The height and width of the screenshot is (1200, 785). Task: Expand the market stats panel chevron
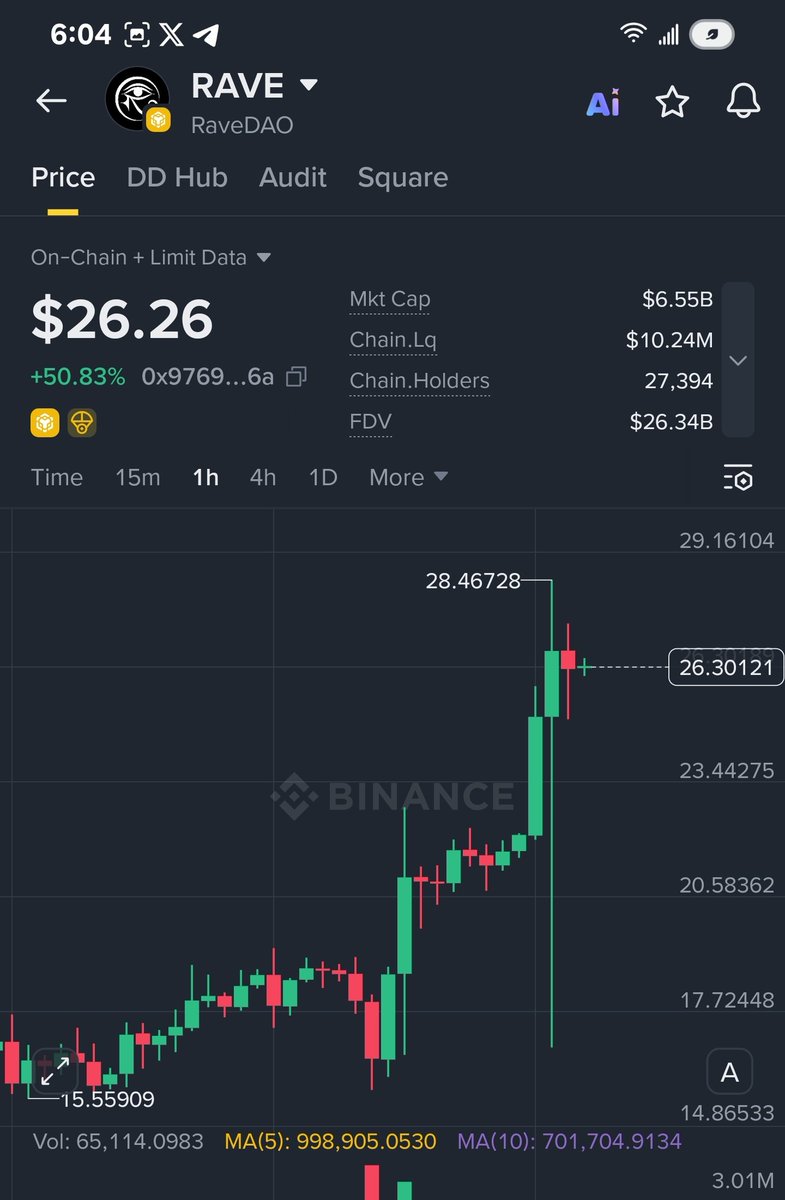738,360
